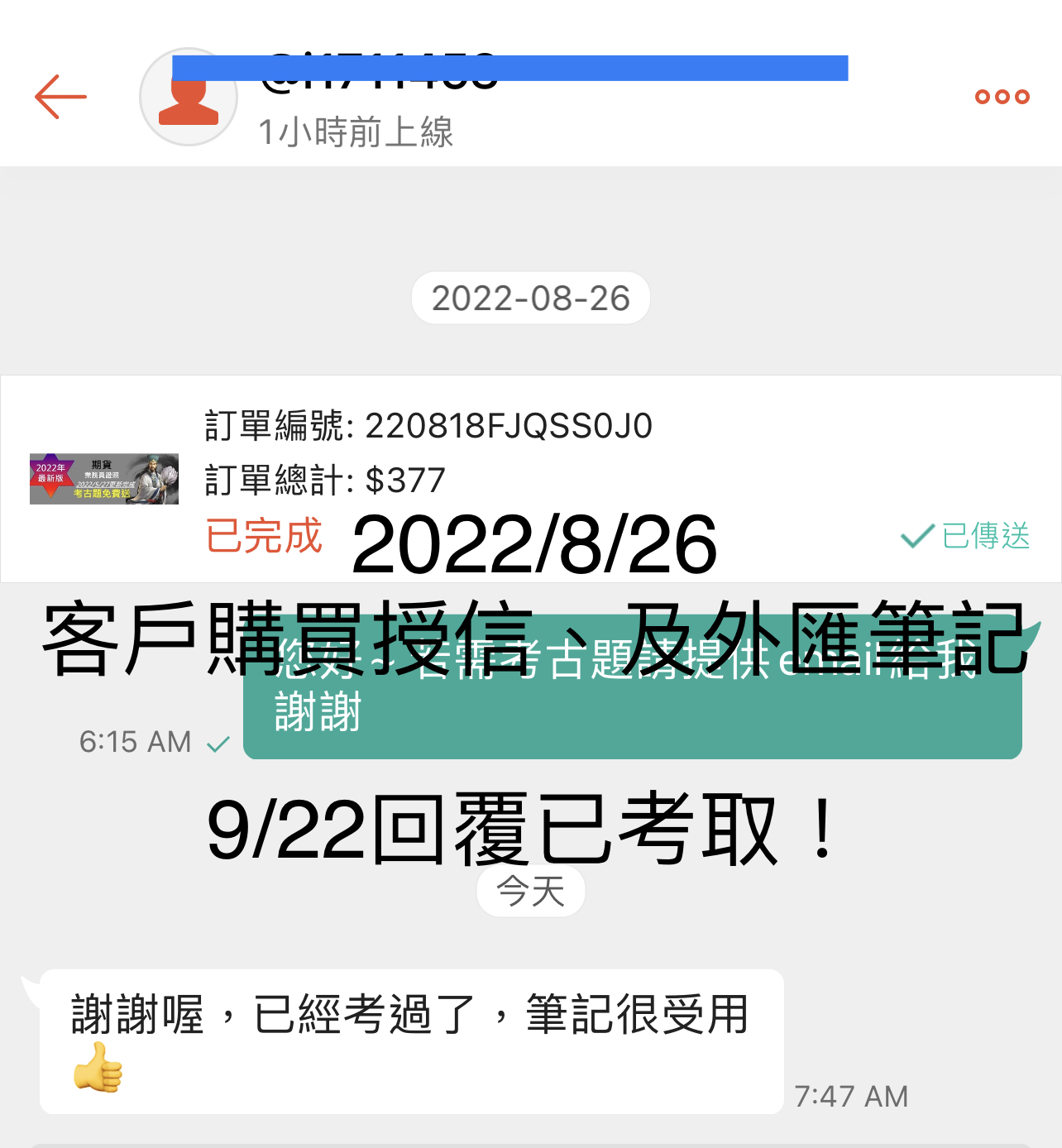This screenshot has height=1148, width=1062.
Task: Tap the 已完成 order status label
Action: (263, 537)
